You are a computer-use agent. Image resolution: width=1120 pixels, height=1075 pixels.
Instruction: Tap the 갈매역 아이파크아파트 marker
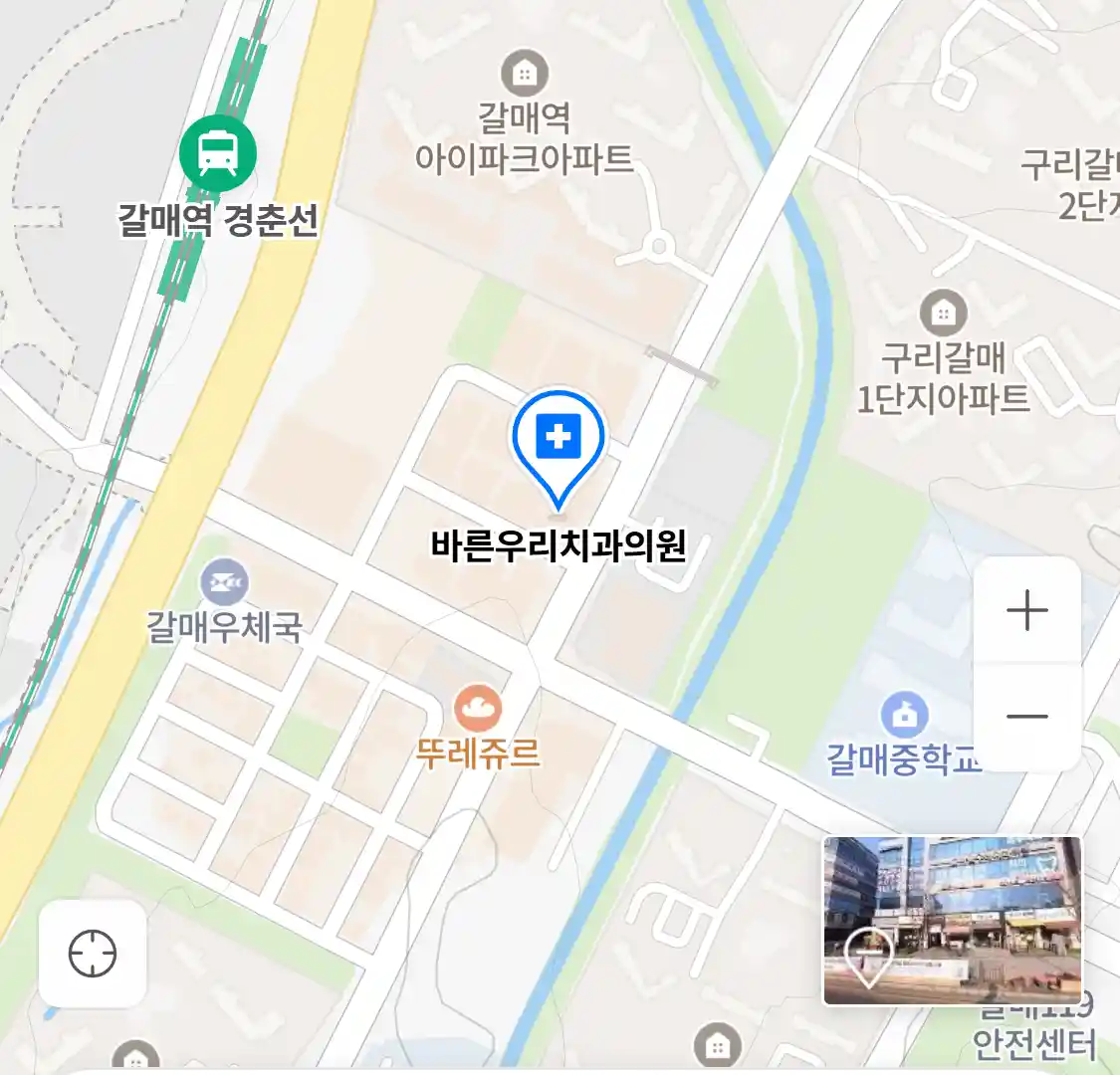click(x=524, y=74)
